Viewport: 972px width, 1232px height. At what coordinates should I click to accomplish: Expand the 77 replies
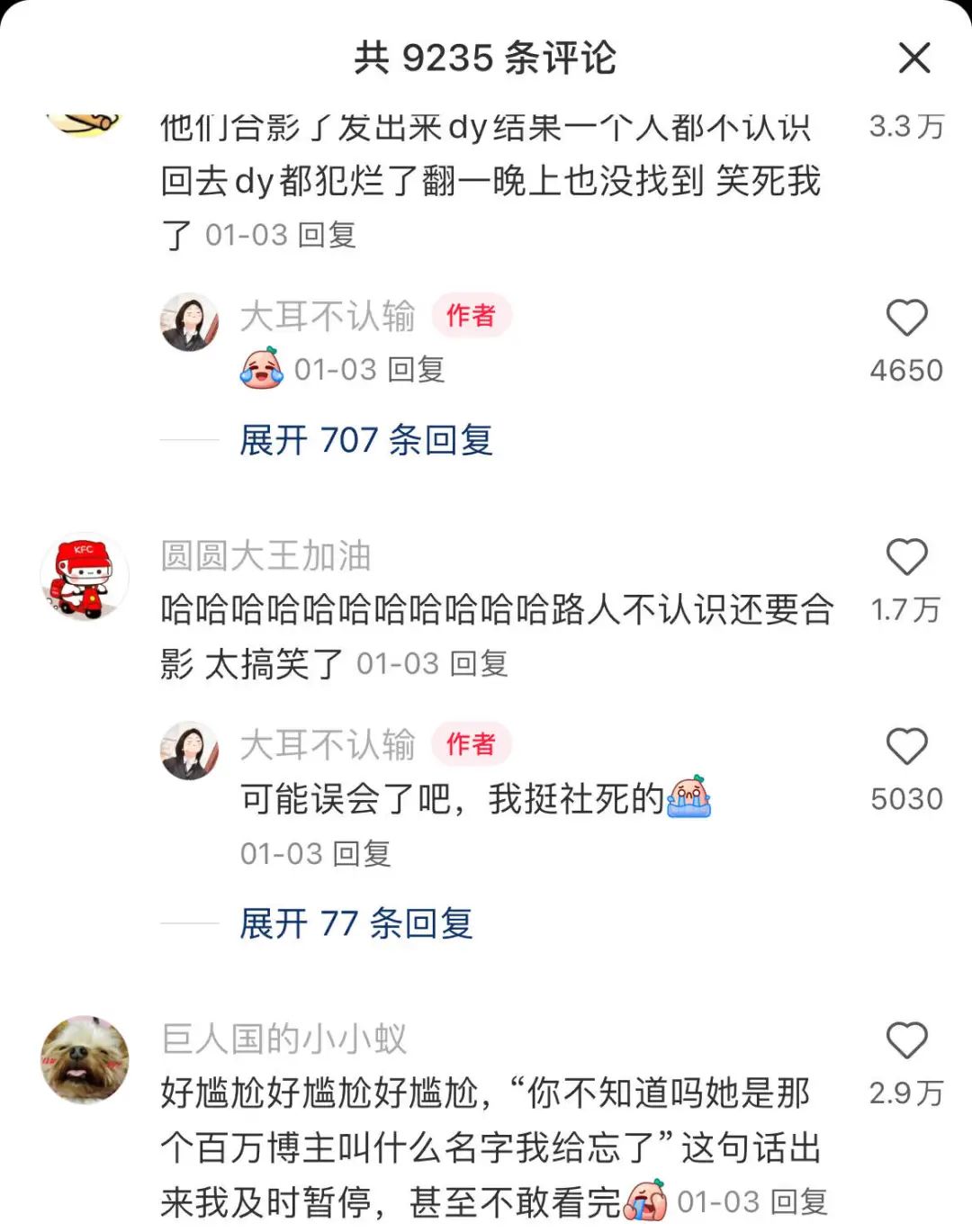pyautogui.click(x=355, y=923)
